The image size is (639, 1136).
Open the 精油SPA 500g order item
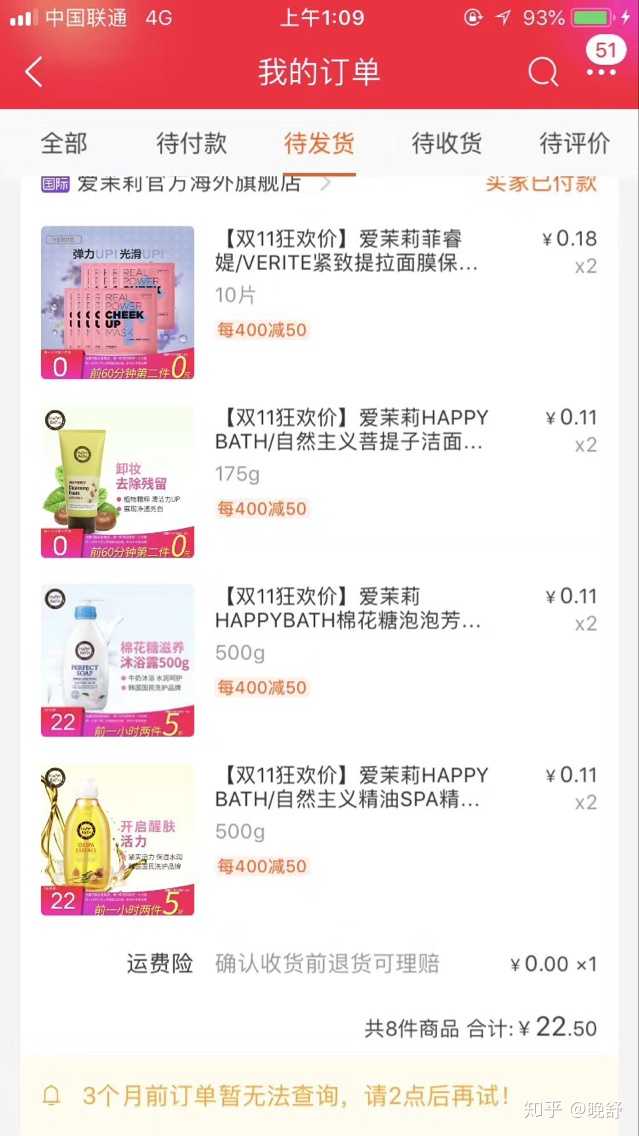pos(350,788)
